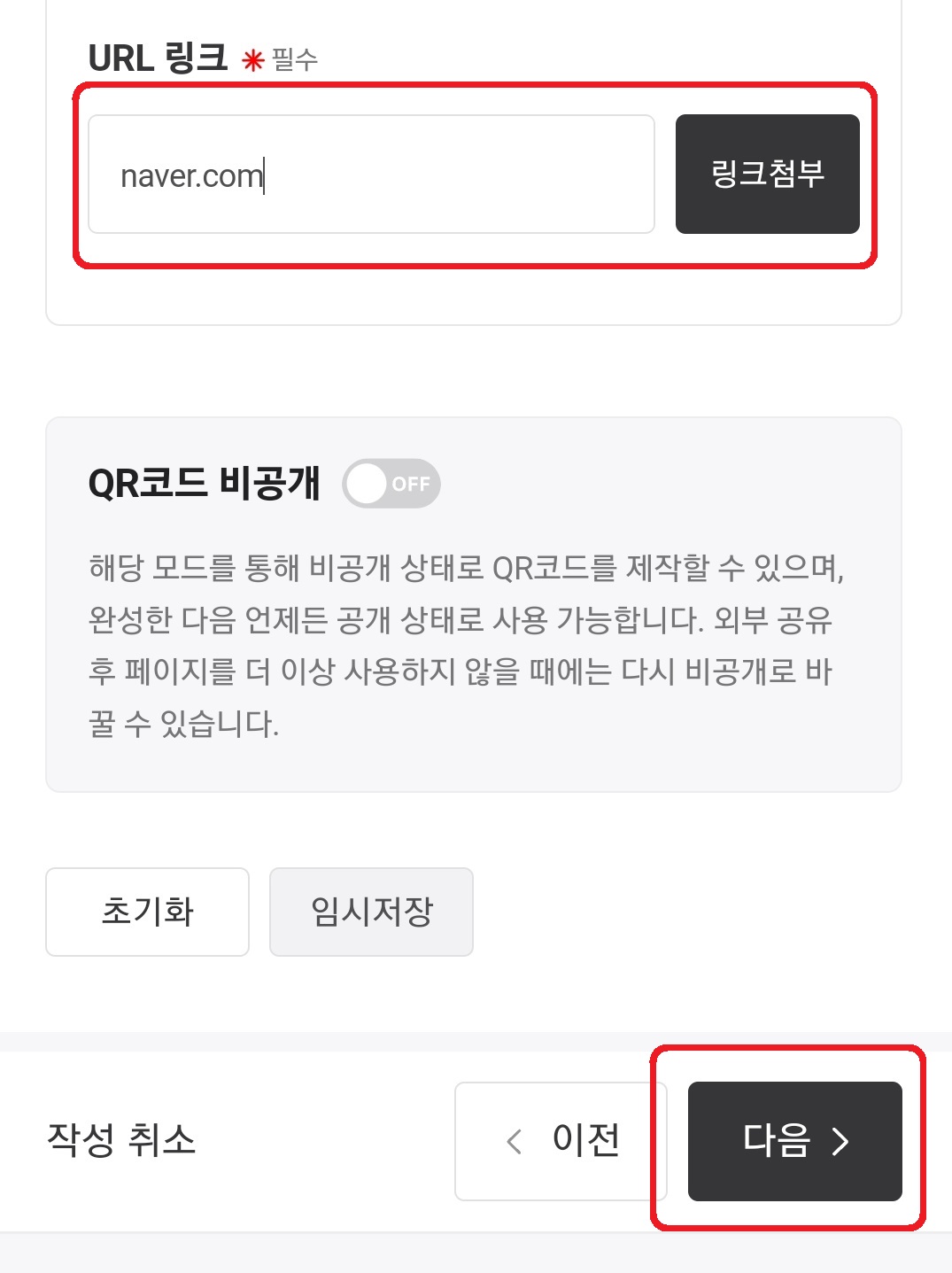Enable the QR코드 비공개 toggle

pyautogui.click(x=392, y=484)
